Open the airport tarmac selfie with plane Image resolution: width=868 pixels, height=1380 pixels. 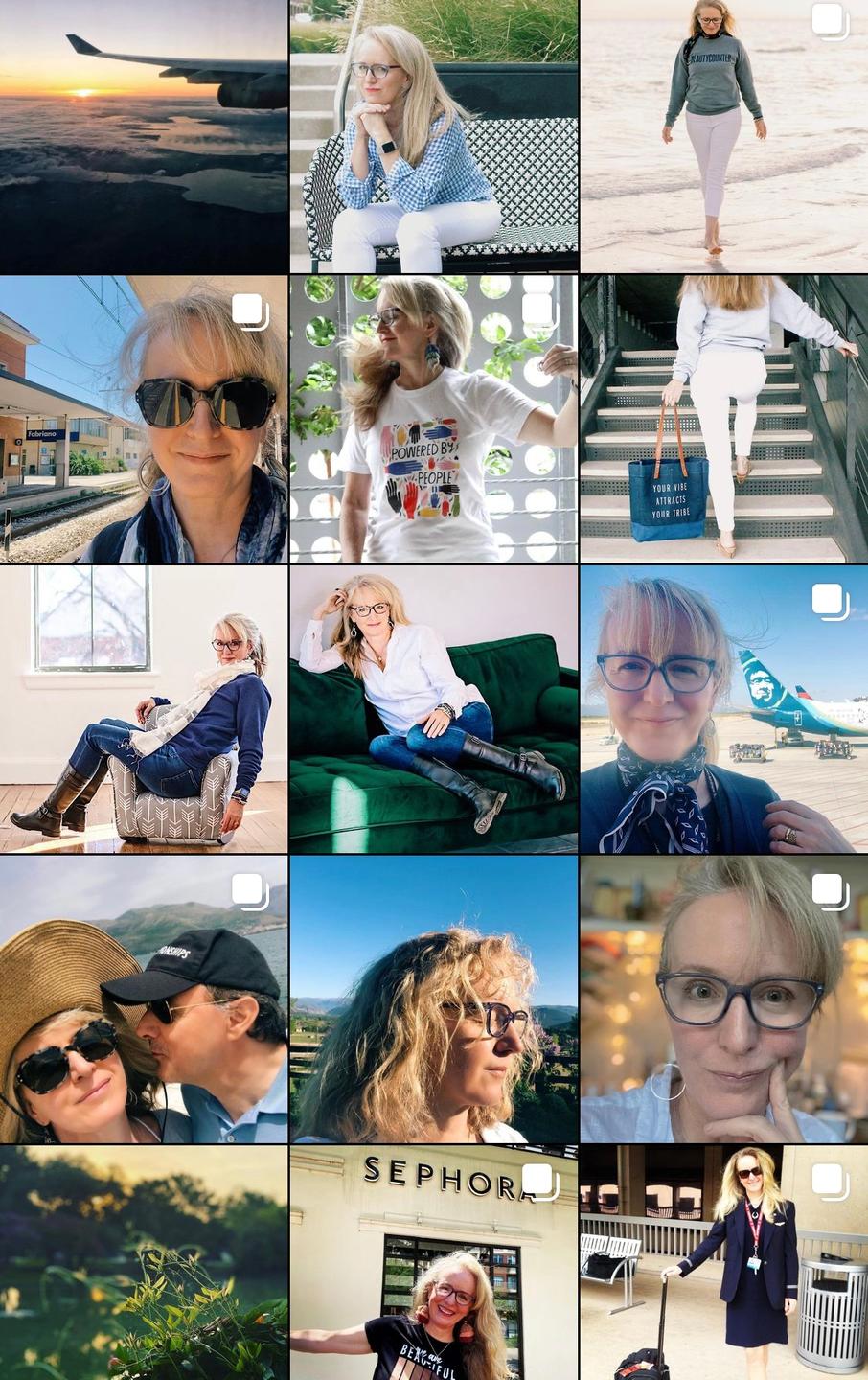pyautogui.click(x=724, y=709)
